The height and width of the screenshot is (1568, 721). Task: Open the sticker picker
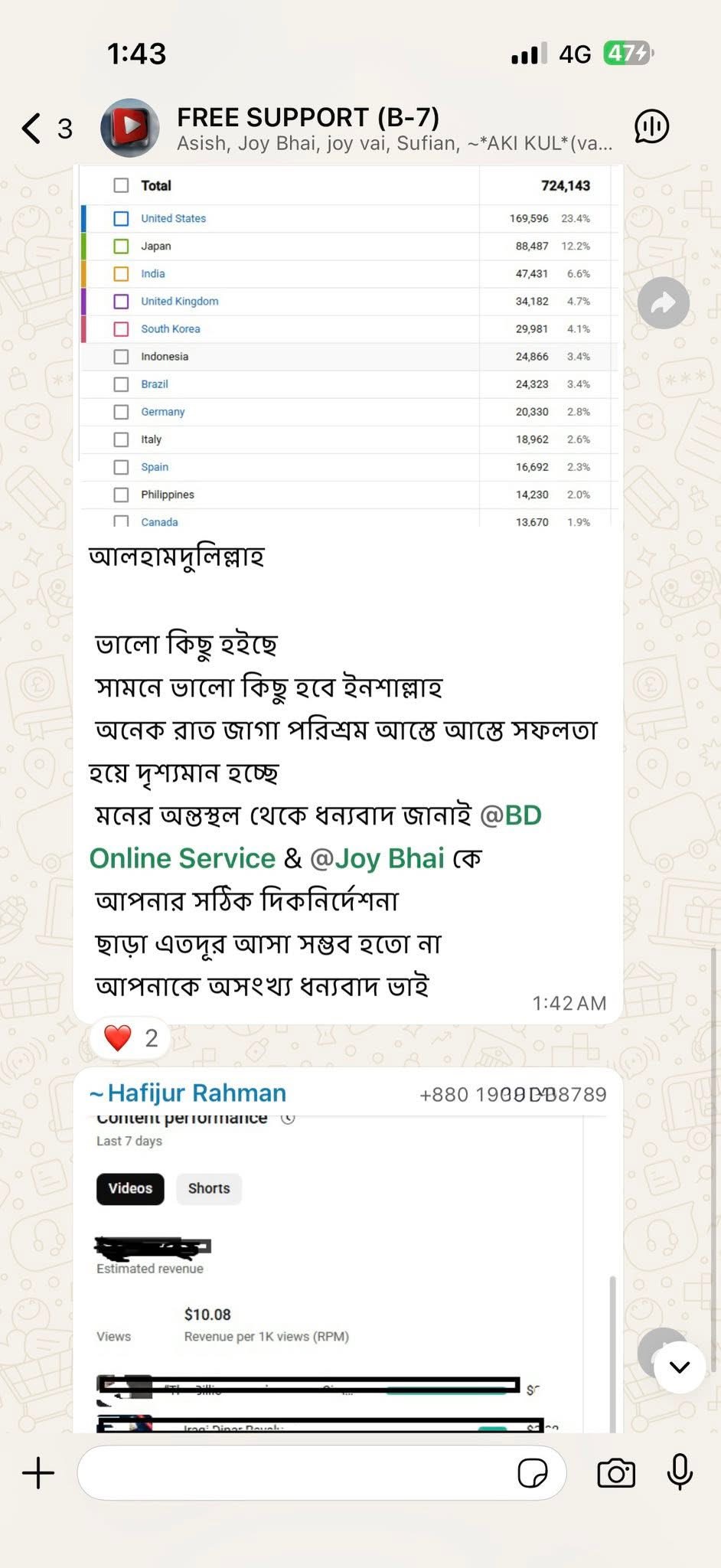[532, 1472]
